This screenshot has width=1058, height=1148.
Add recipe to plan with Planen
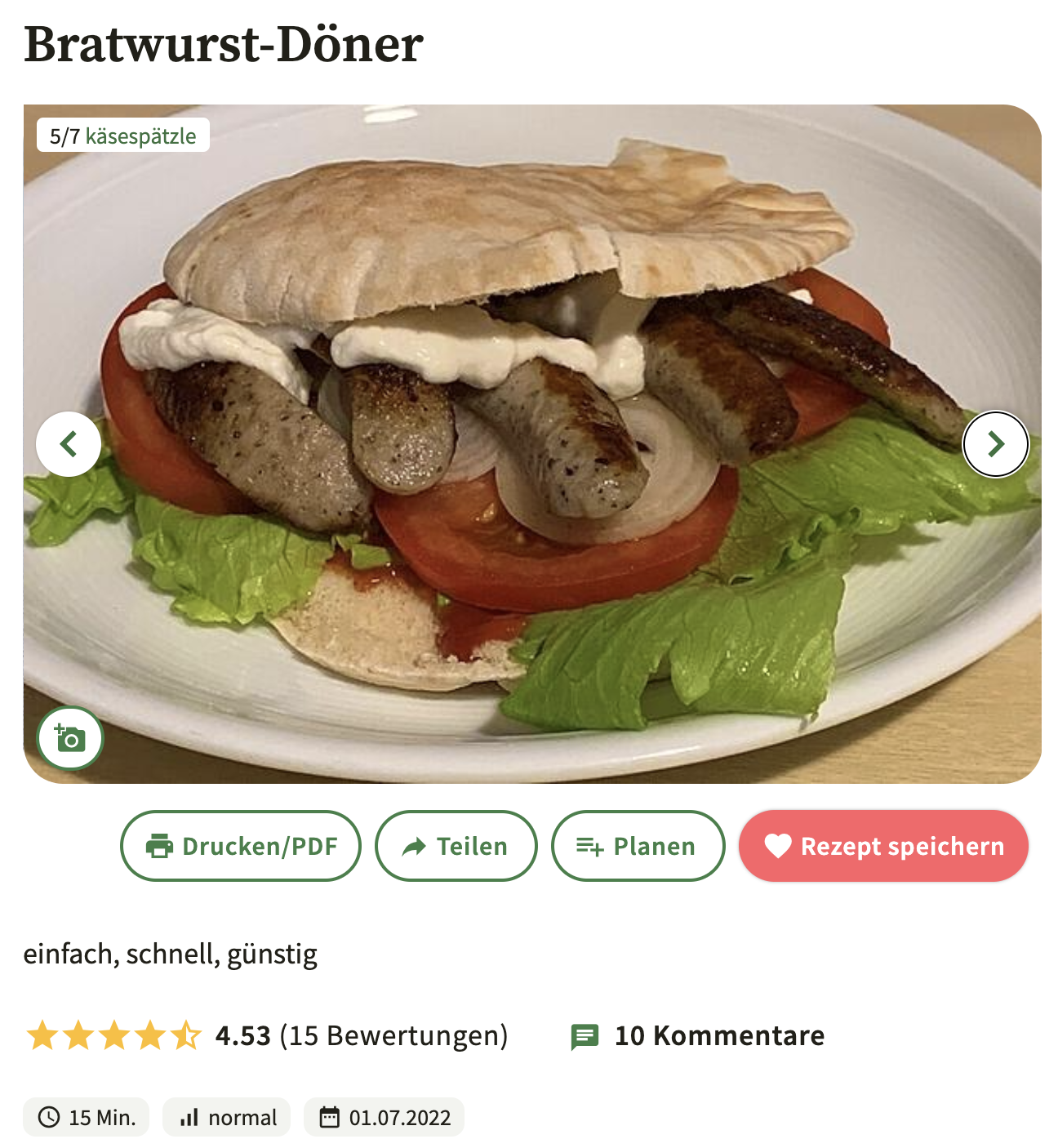(x=638, y=846)
